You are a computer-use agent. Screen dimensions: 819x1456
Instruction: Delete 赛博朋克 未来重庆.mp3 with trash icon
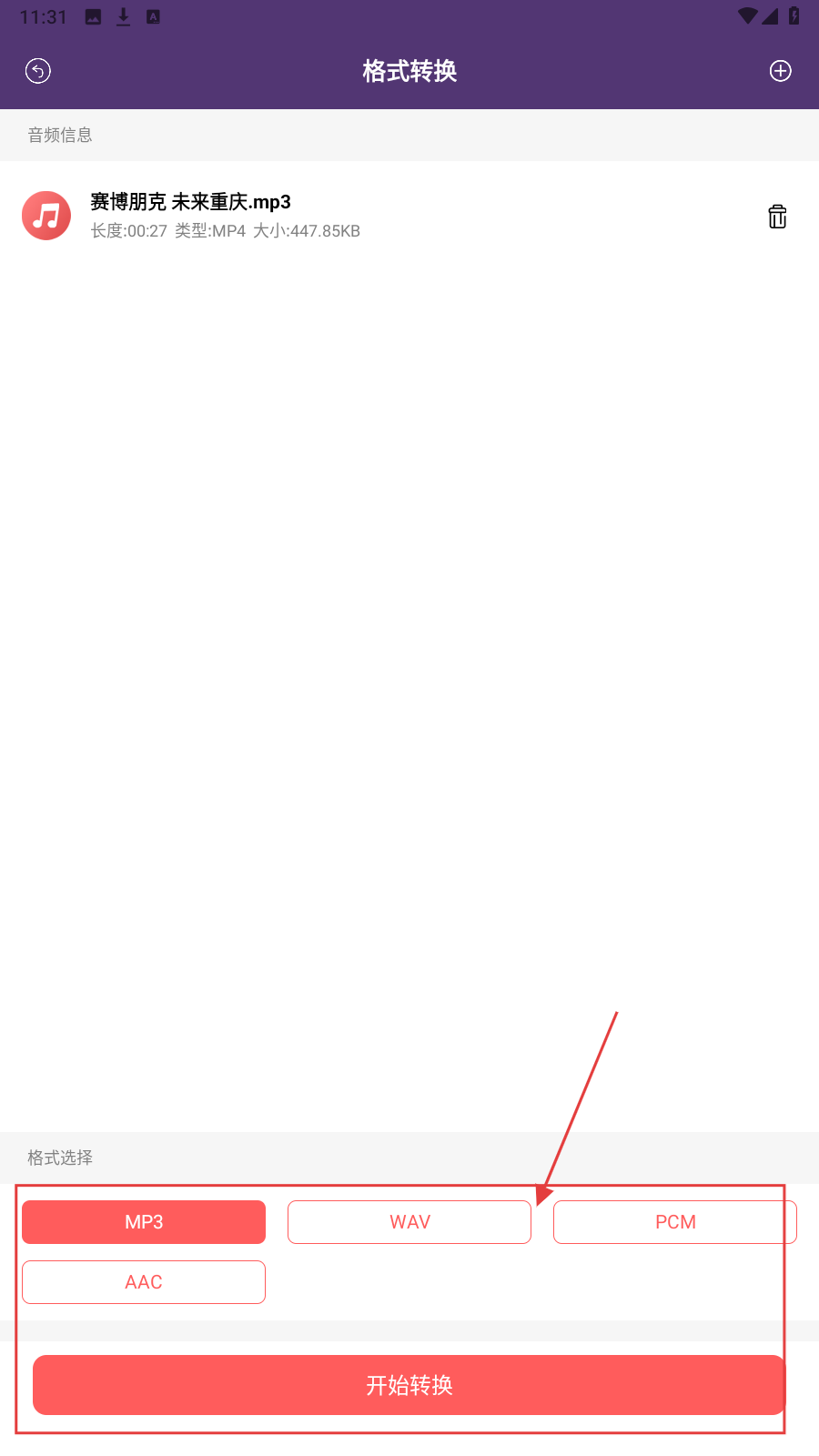tap(777, 217)
